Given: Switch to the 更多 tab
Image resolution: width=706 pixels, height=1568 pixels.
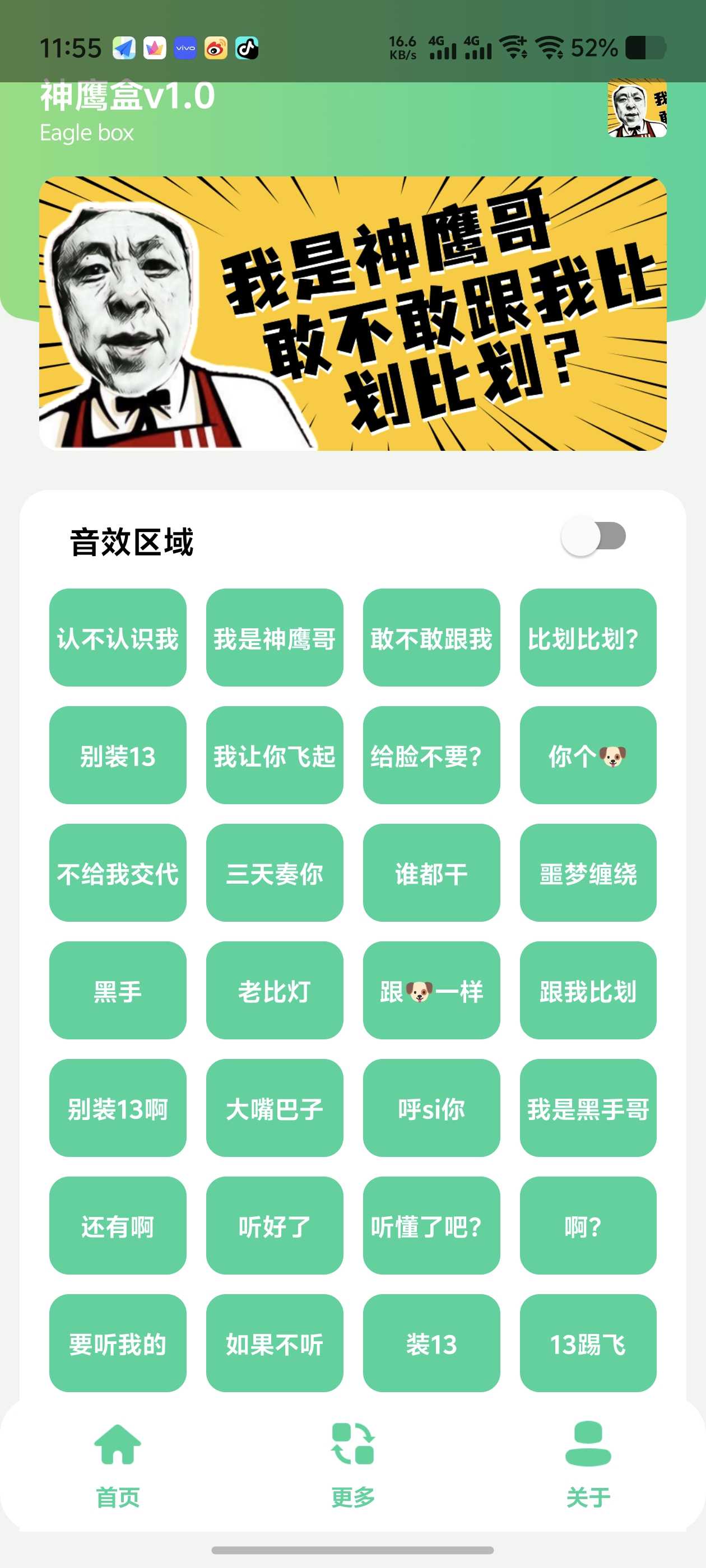Looking at the screenshot, I should (x=352, y=1464).
